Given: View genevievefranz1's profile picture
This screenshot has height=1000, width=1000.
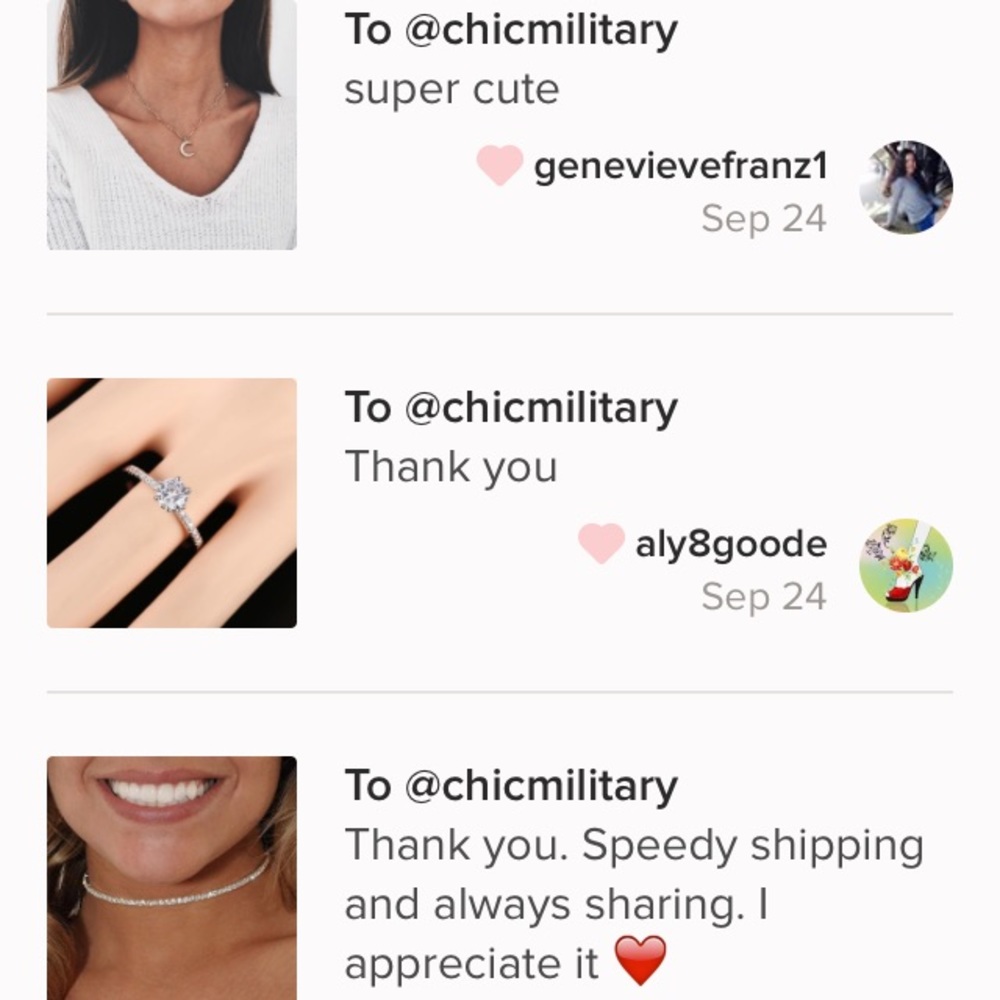Looking at the screenshot, I should 906,187.
